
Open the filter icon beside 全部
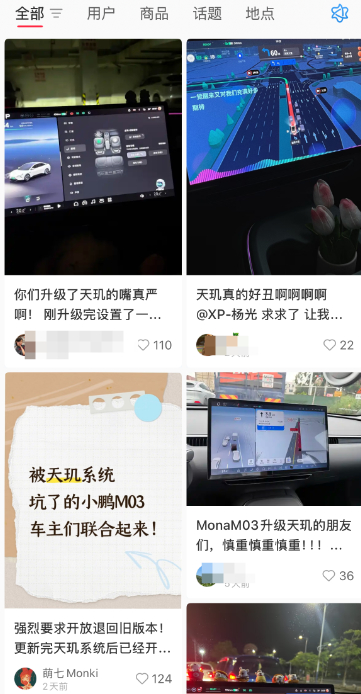[x=56, y=14]
